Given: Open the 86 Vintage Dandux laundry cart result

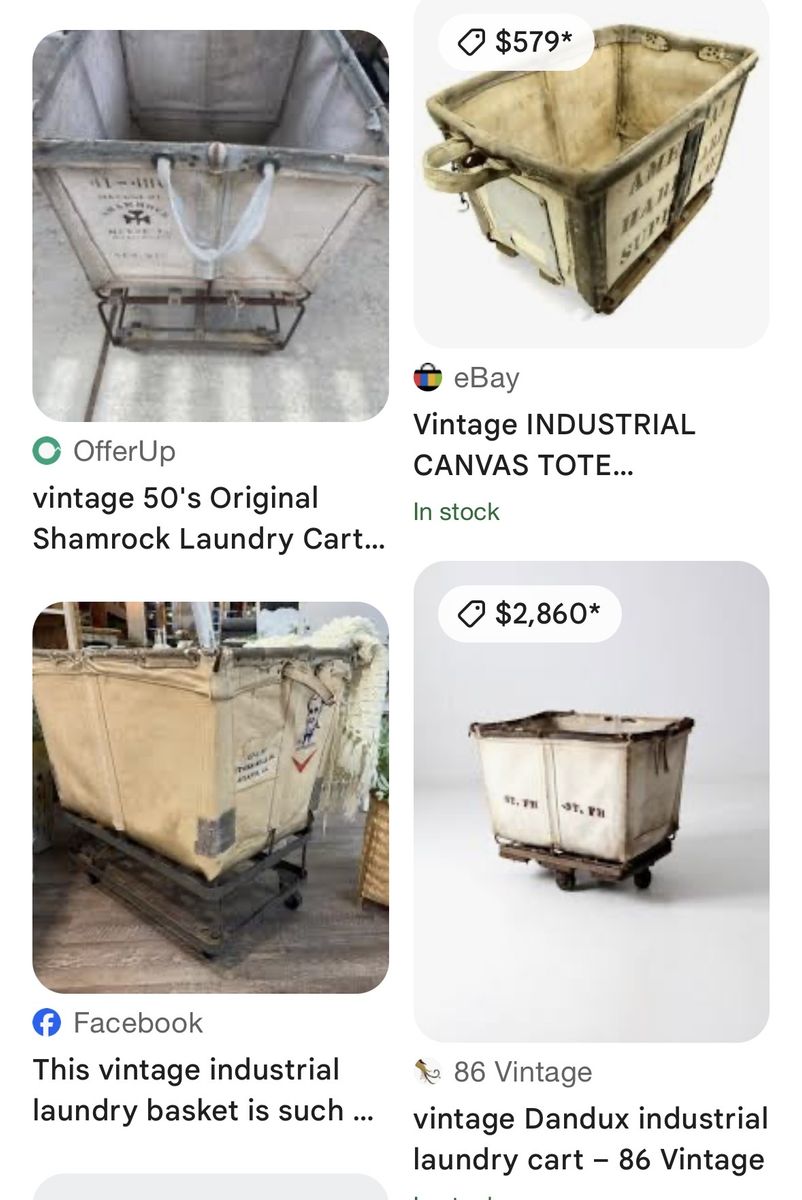Looking at the screenshot, I should [590, 800].
